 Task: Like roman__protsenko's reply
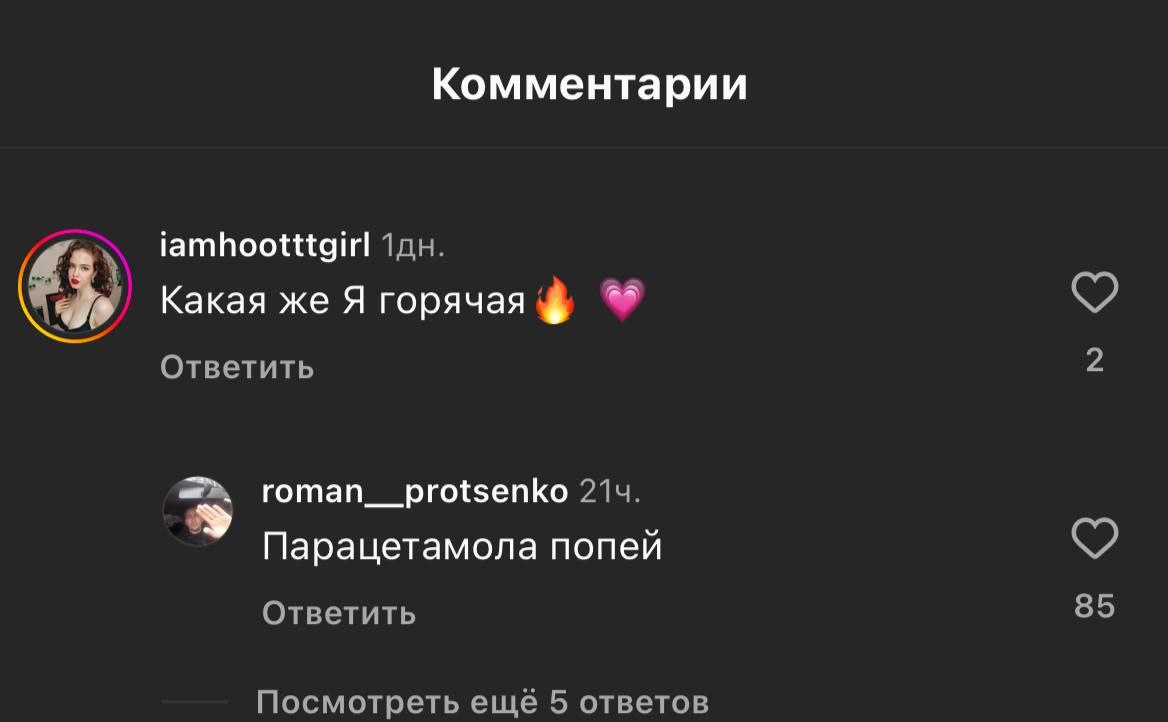pos(1094,540)
